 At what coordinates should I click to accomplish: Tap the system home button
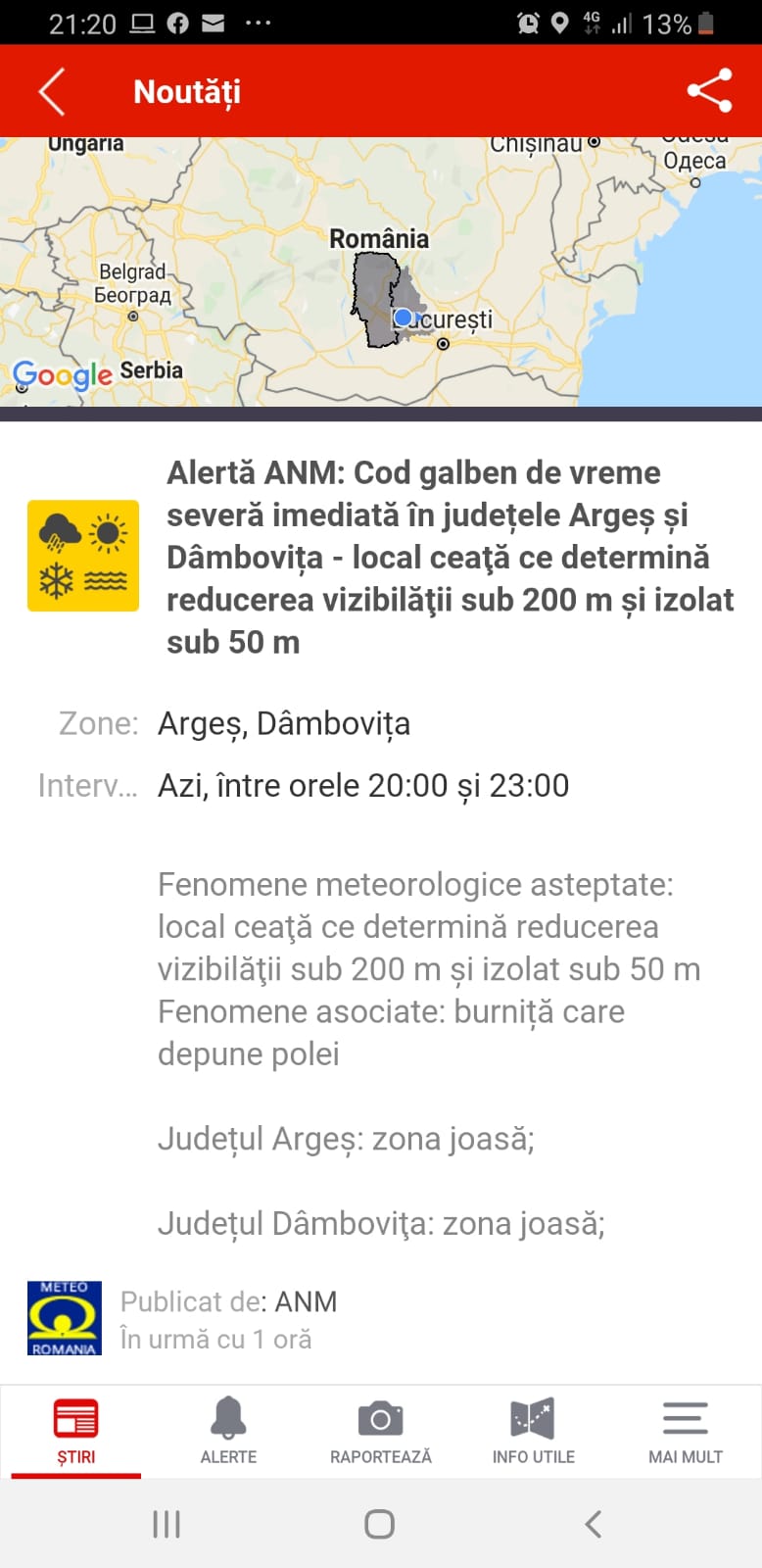pos(380,1524)
